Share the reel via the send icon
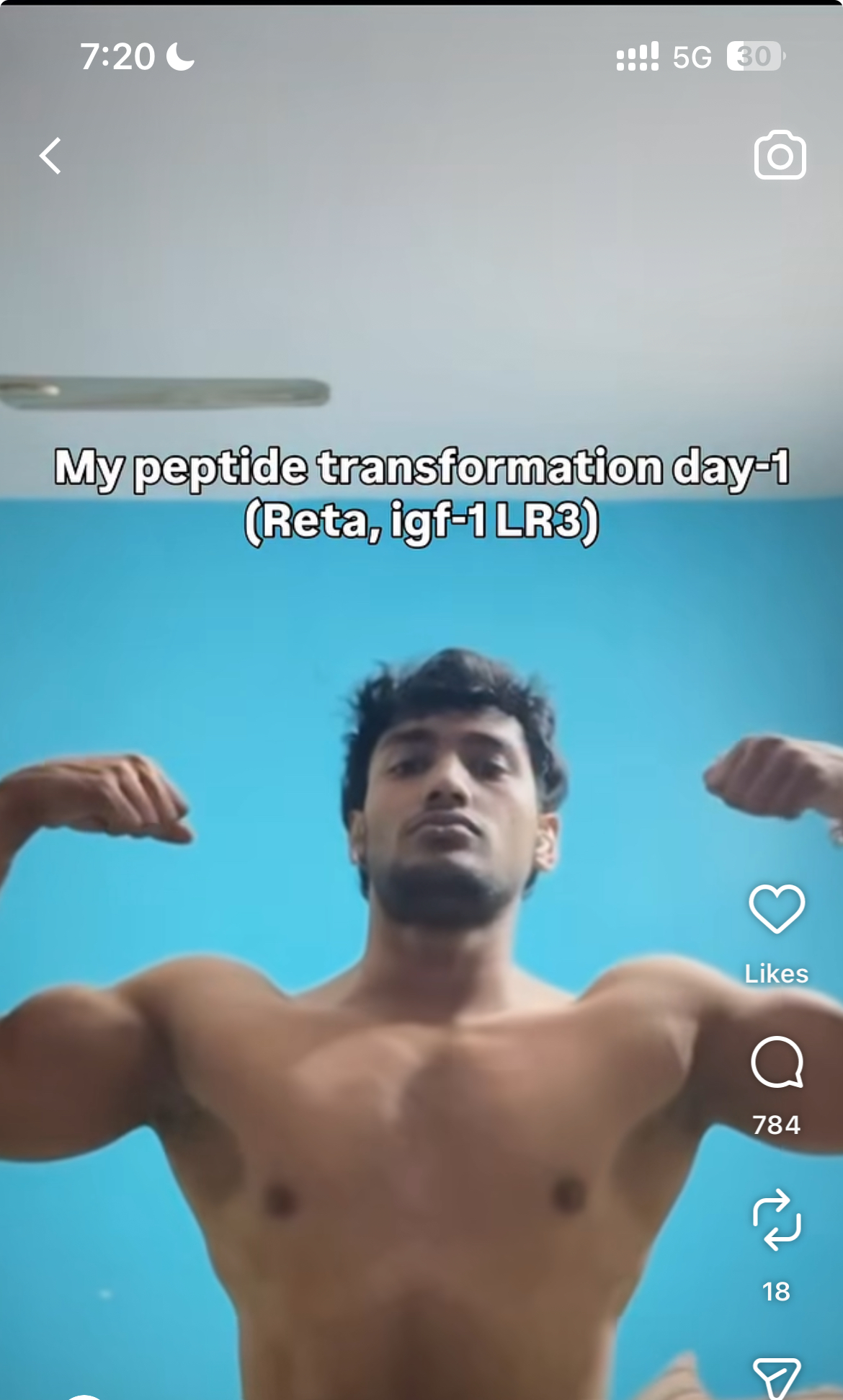 click(776, 1377)
